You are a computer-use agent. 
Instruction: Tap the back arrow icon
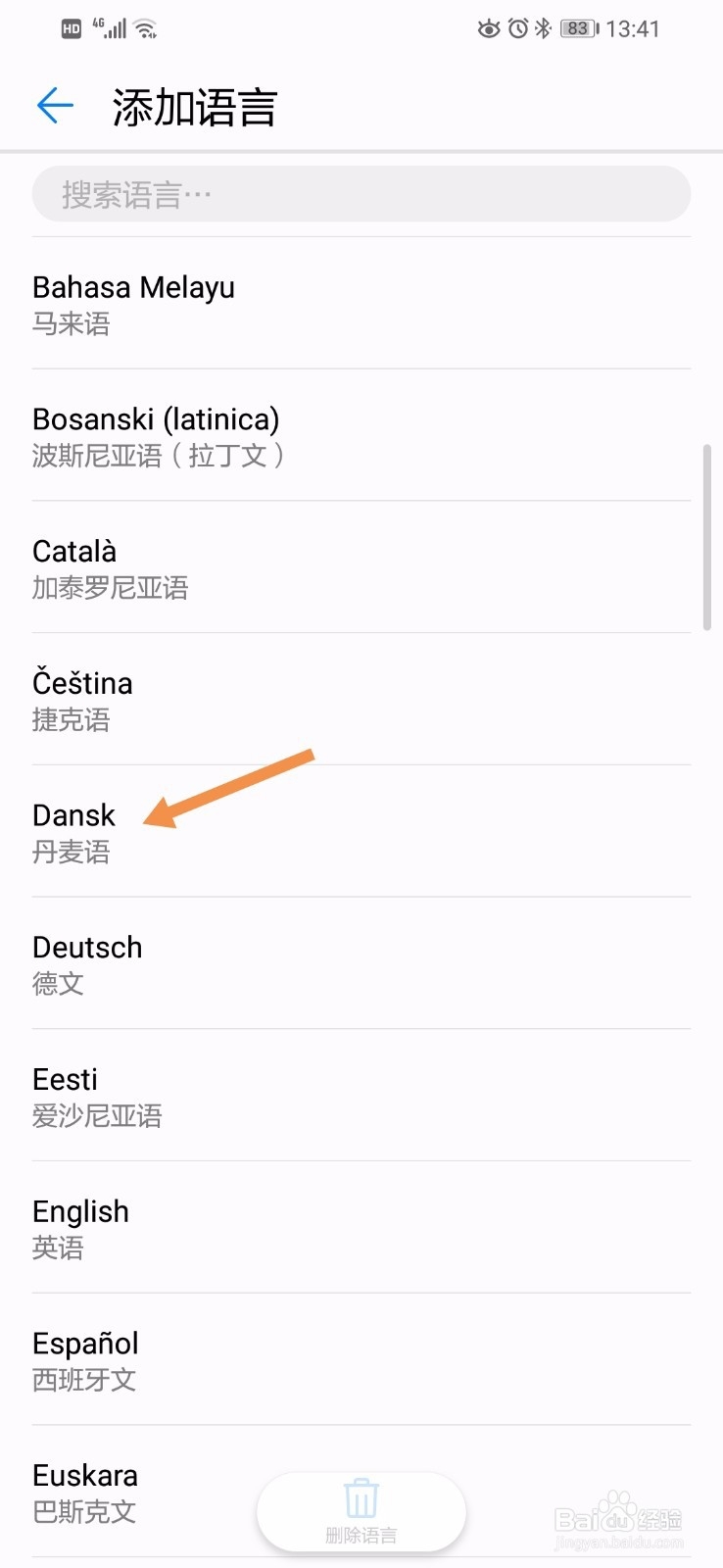54,106
